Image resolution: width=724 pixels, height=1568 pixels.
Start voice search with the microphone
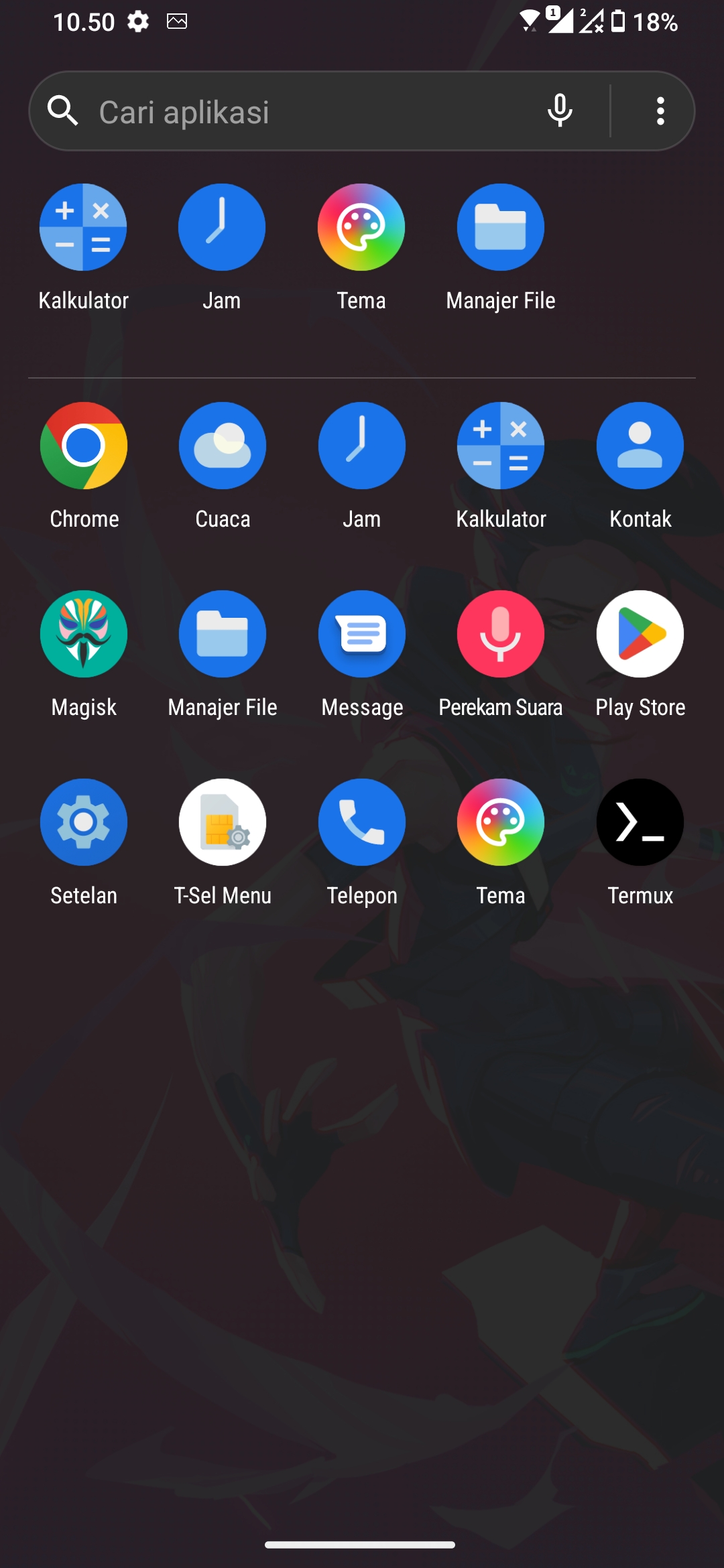560,111
